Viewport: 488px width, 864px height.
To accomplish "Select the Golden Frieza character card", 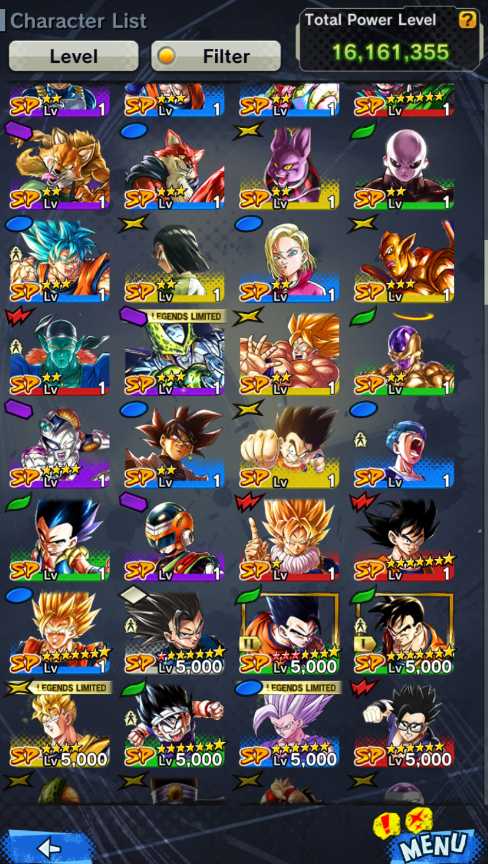I will pos(404,353).
